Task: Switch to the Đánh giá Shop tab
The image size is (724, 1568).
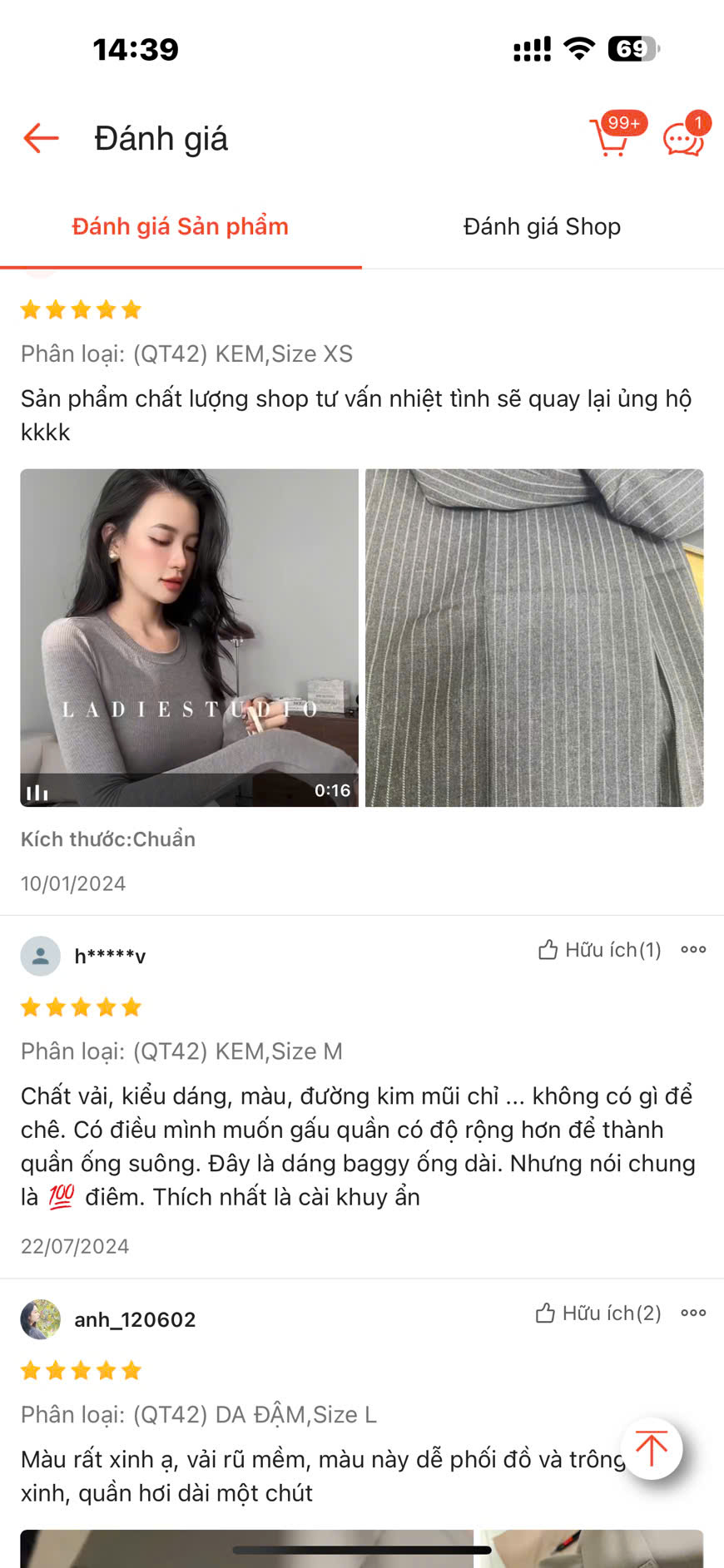Action: coord(542,226)
